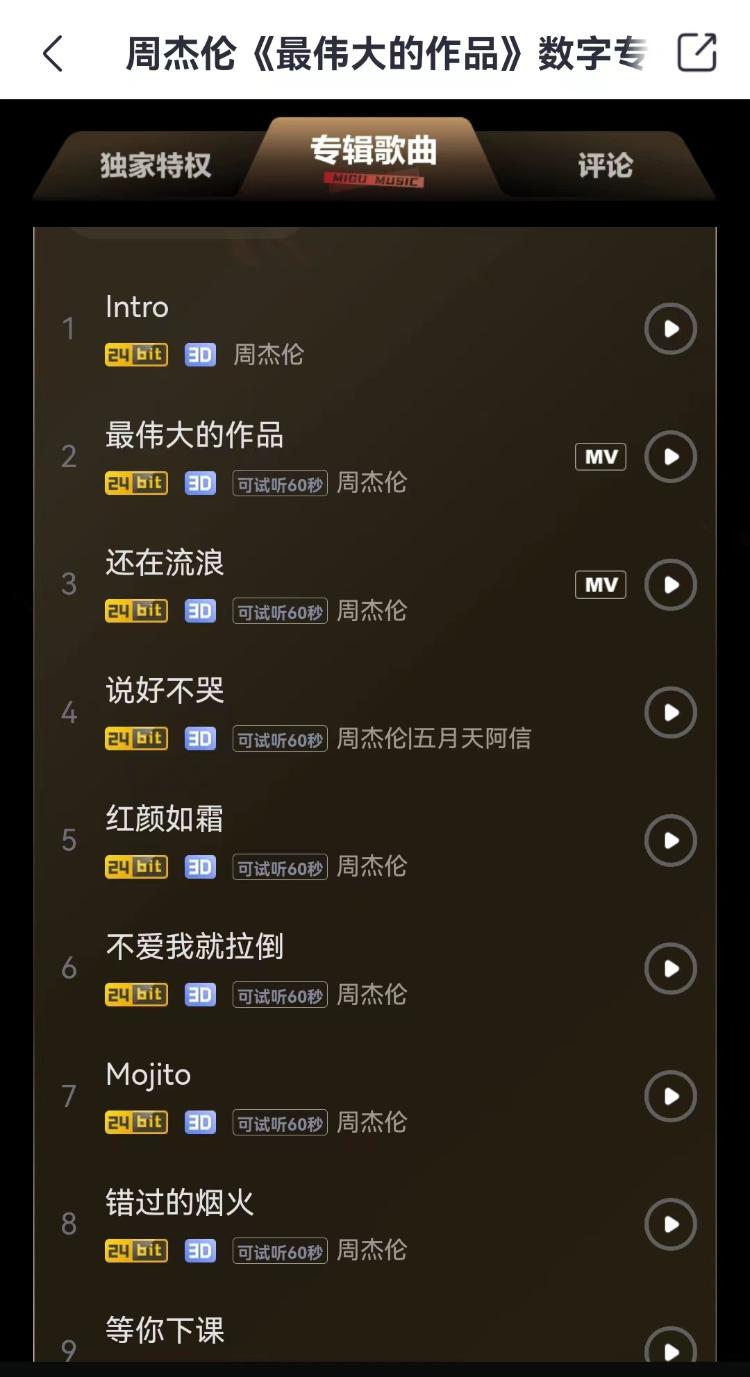The image size is (750, 1377).
Task: Play the track 红颜如霜
Action: 670,841
